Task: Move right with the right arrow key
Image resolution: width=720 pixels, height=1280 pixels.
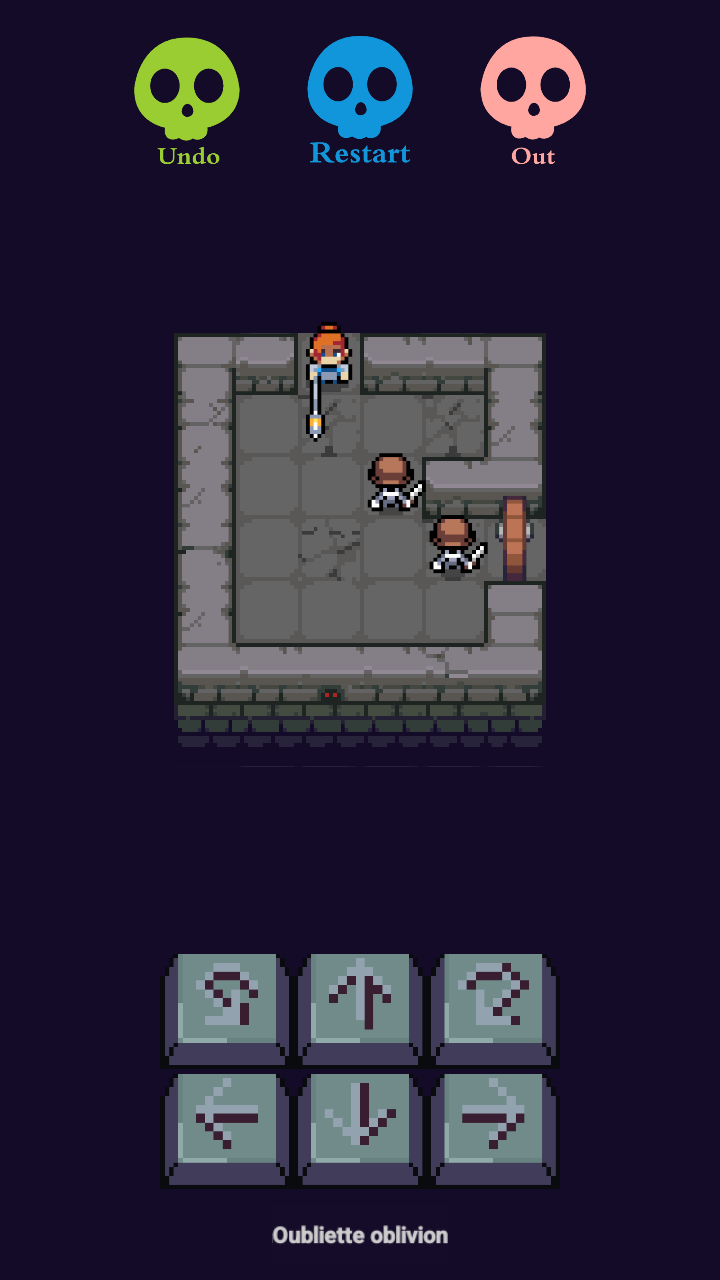Action: tap(494, 1129)
